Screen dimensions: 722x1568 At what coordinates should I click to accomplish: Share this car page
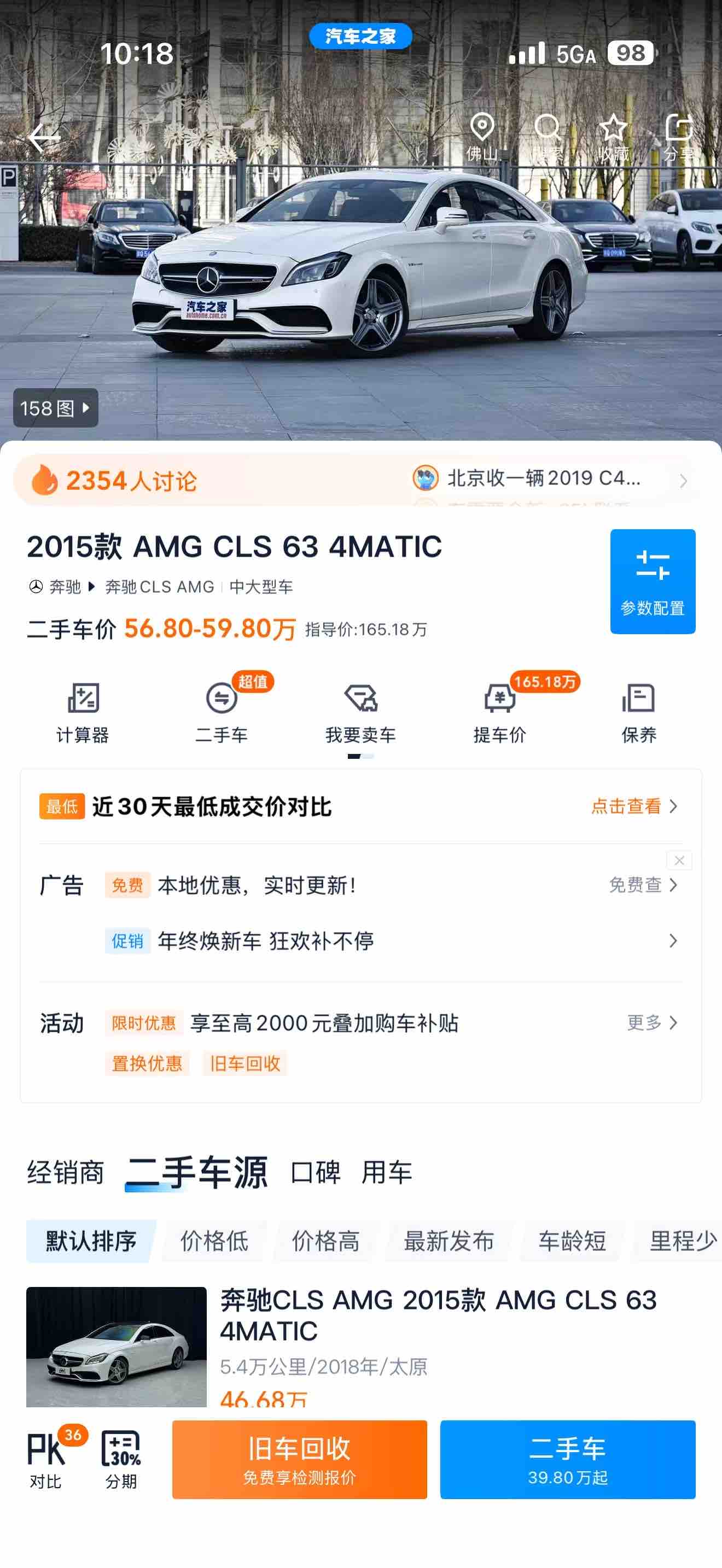[678, 136]
